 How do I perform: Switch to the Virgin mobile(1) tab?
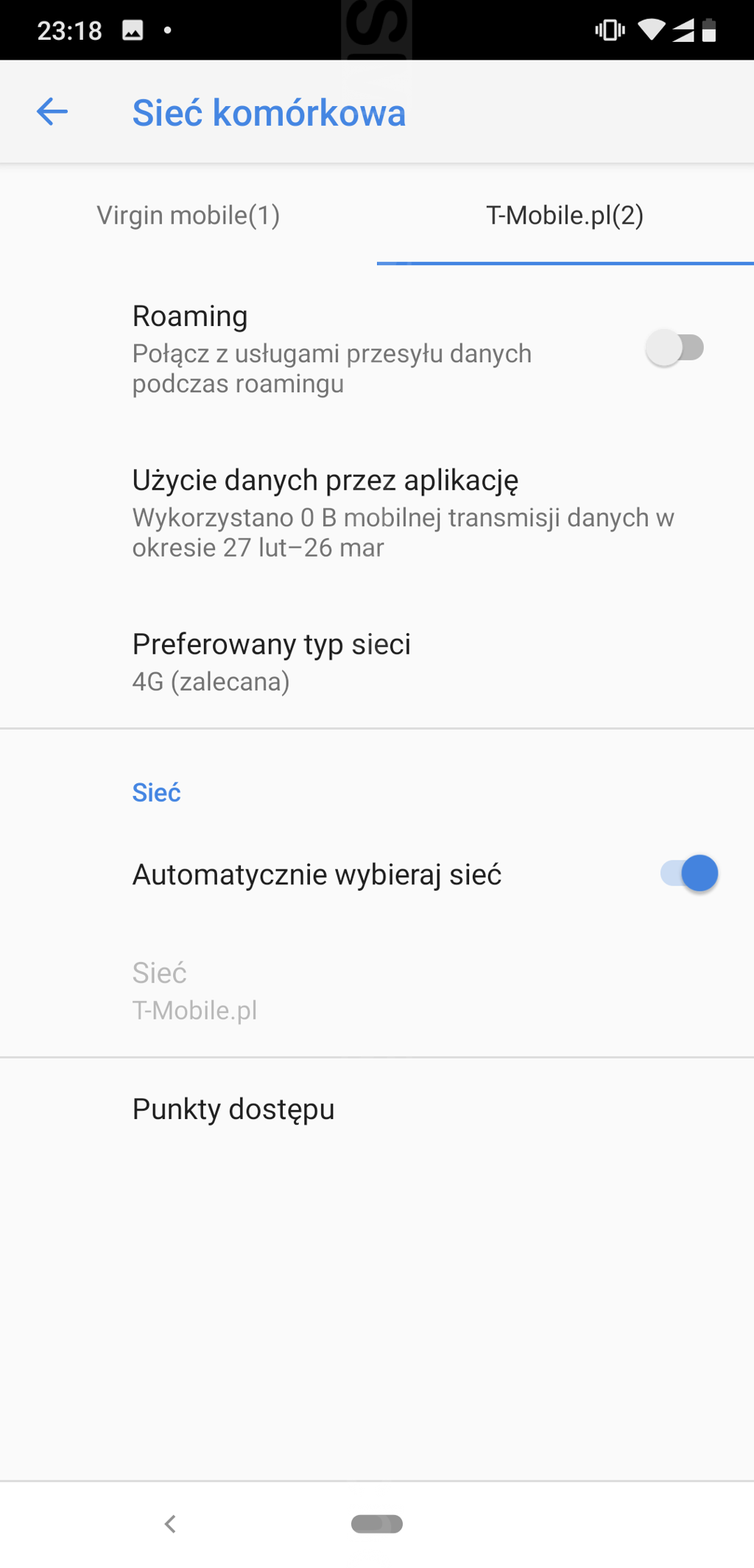coord(188,215)
